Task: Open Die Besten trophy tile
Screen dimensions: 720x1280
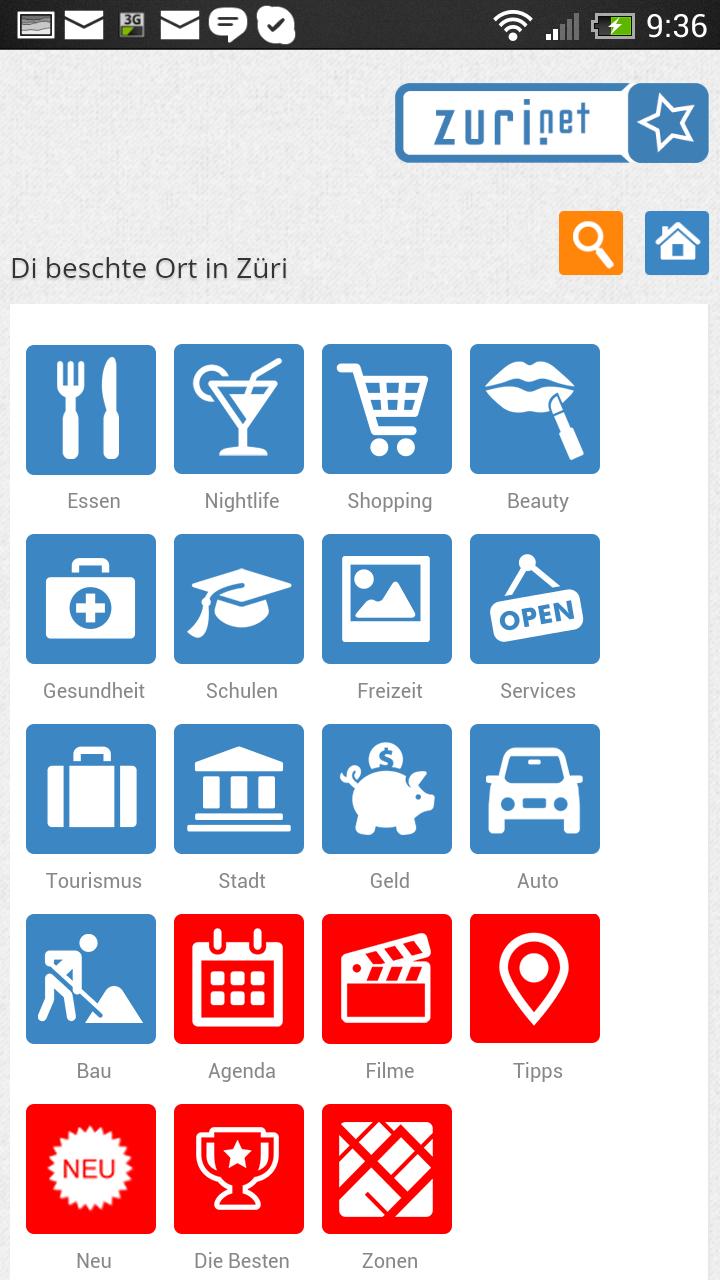Action: point(239,1169)
